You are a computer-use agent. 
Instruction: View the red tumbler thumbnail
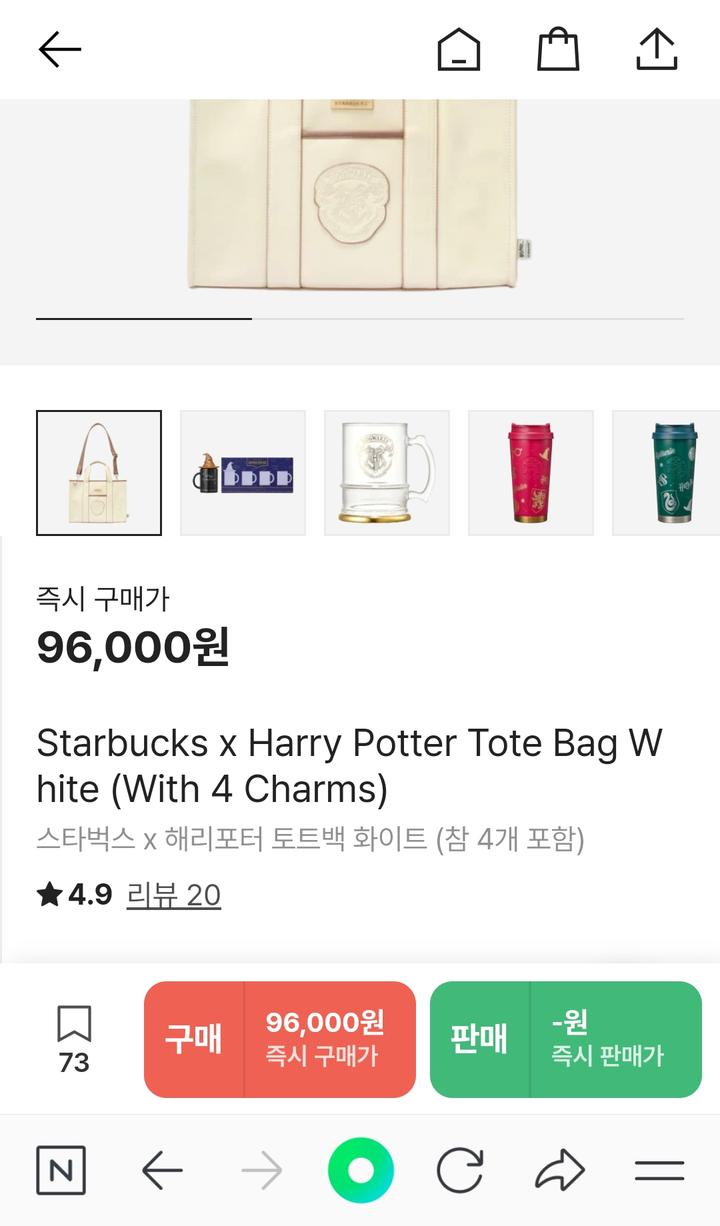pyautogui.click(x=531, y=473)
